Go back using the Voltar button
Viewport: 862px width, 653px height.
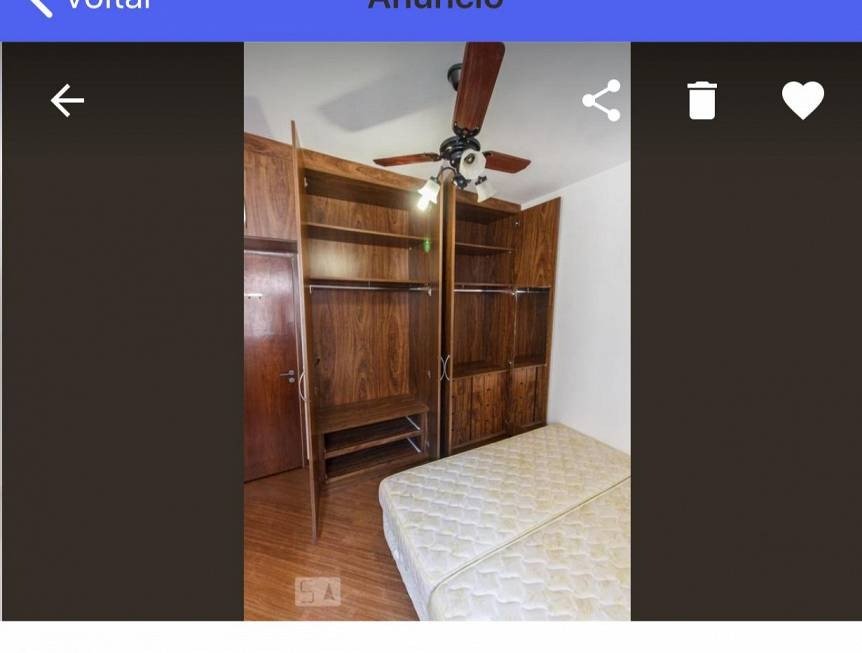[90, 5]
